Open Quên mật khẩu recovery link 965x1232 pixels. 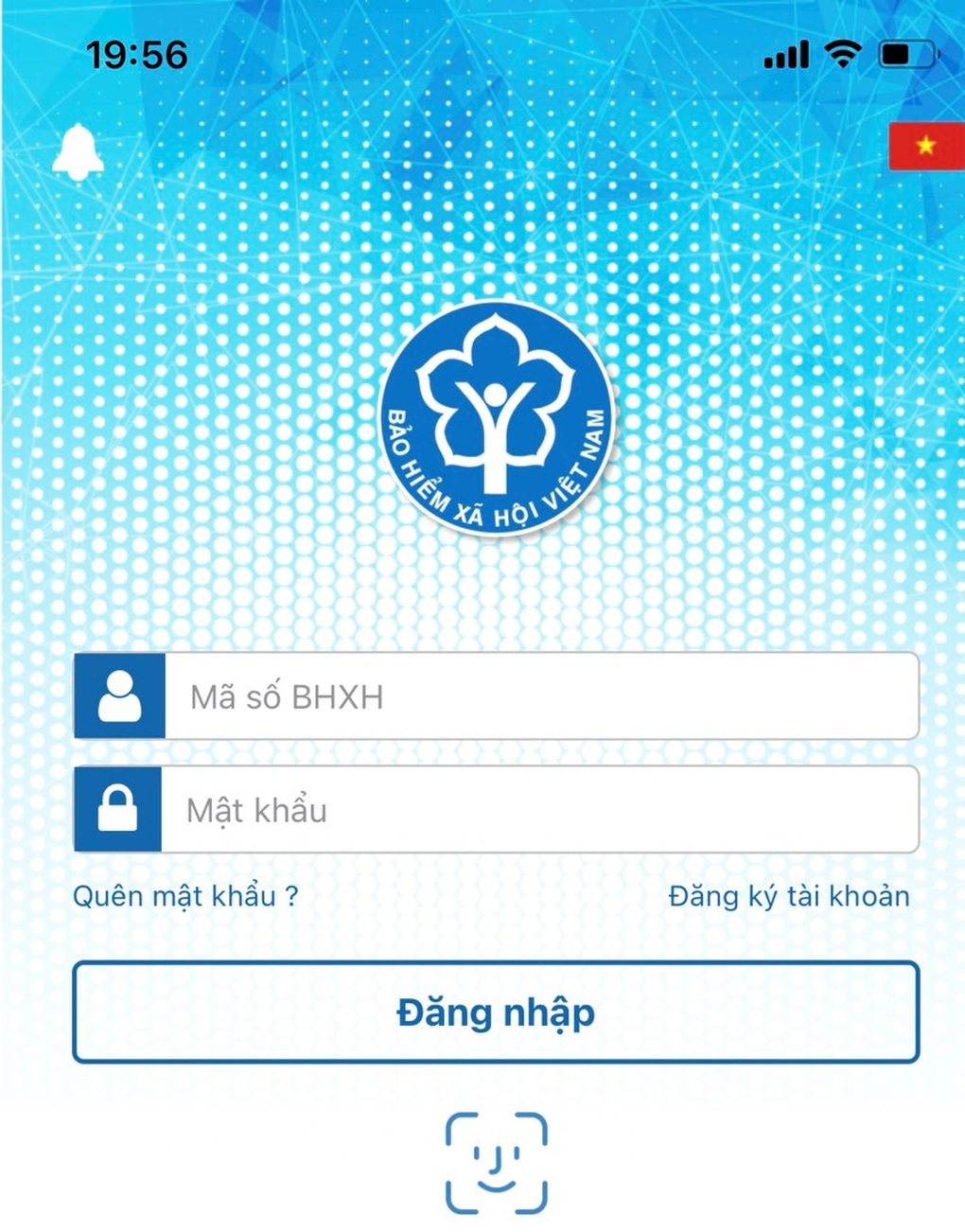pos(184,894)
